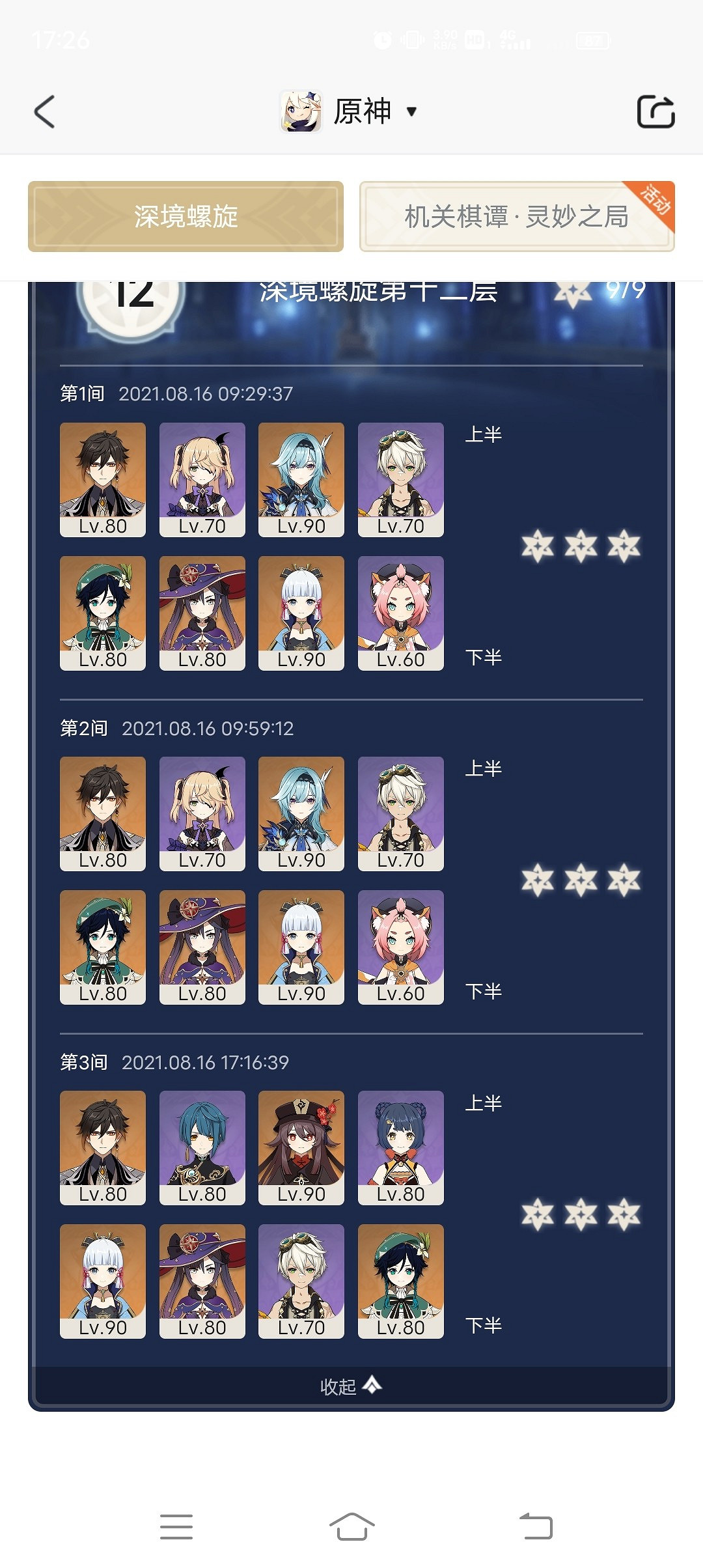Screen dimensions: 703x1568
Task: Switch to the 深境螺旋 tab
Action: pyautogui.click(x=186, y=216)
